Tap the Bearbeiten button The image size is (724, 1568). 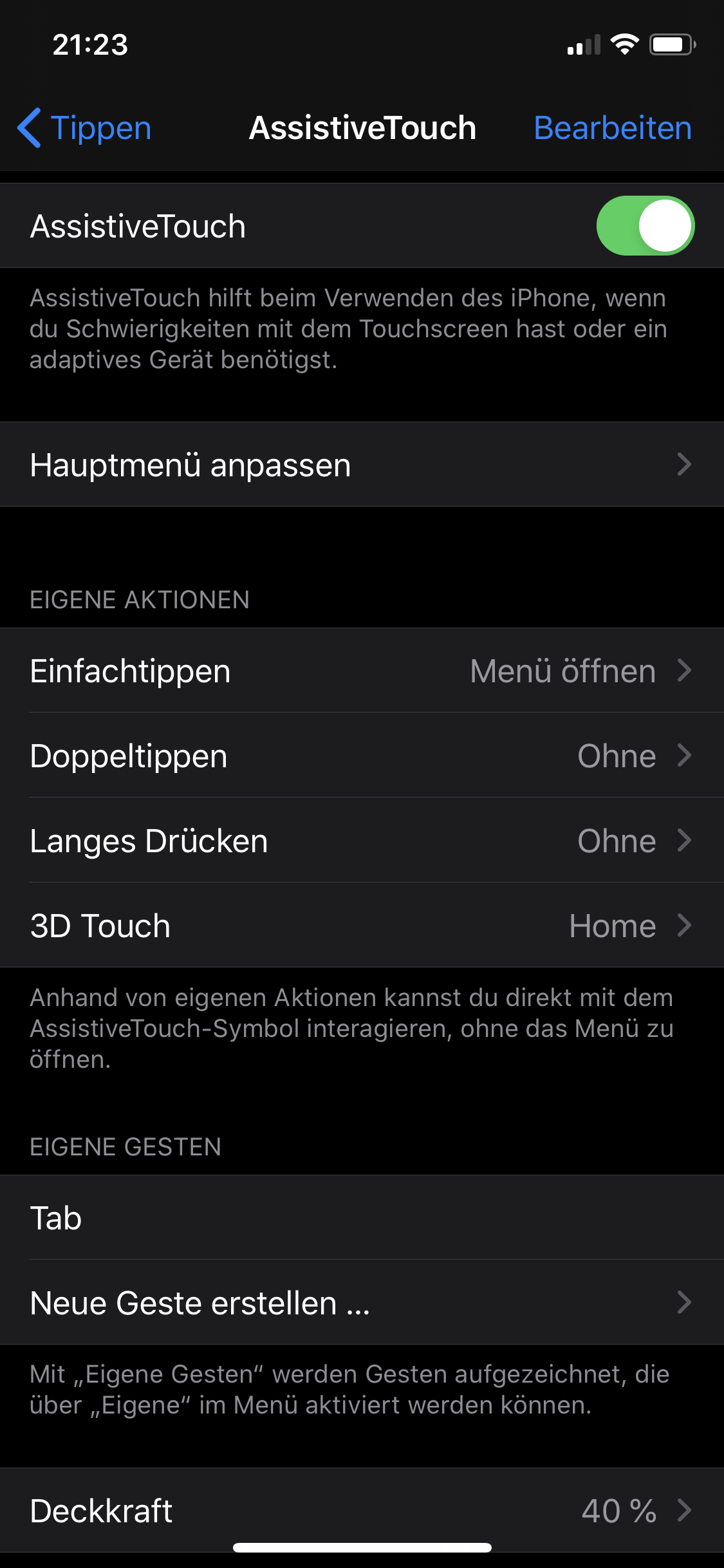(x=612, y=128)
